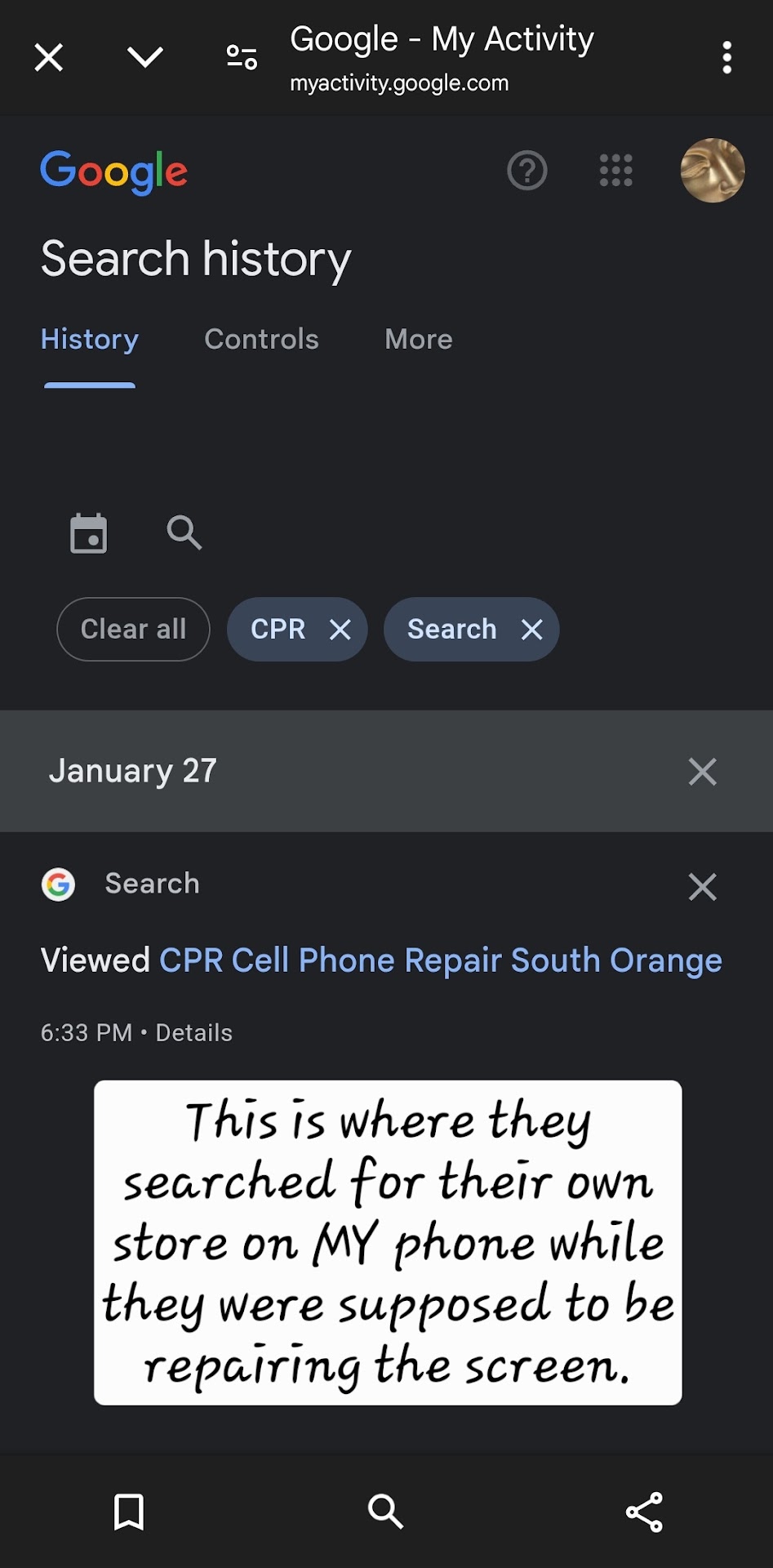Open the browser overflow menu
The width and height of the screenshot is (773, 1568).
(726, 58)
